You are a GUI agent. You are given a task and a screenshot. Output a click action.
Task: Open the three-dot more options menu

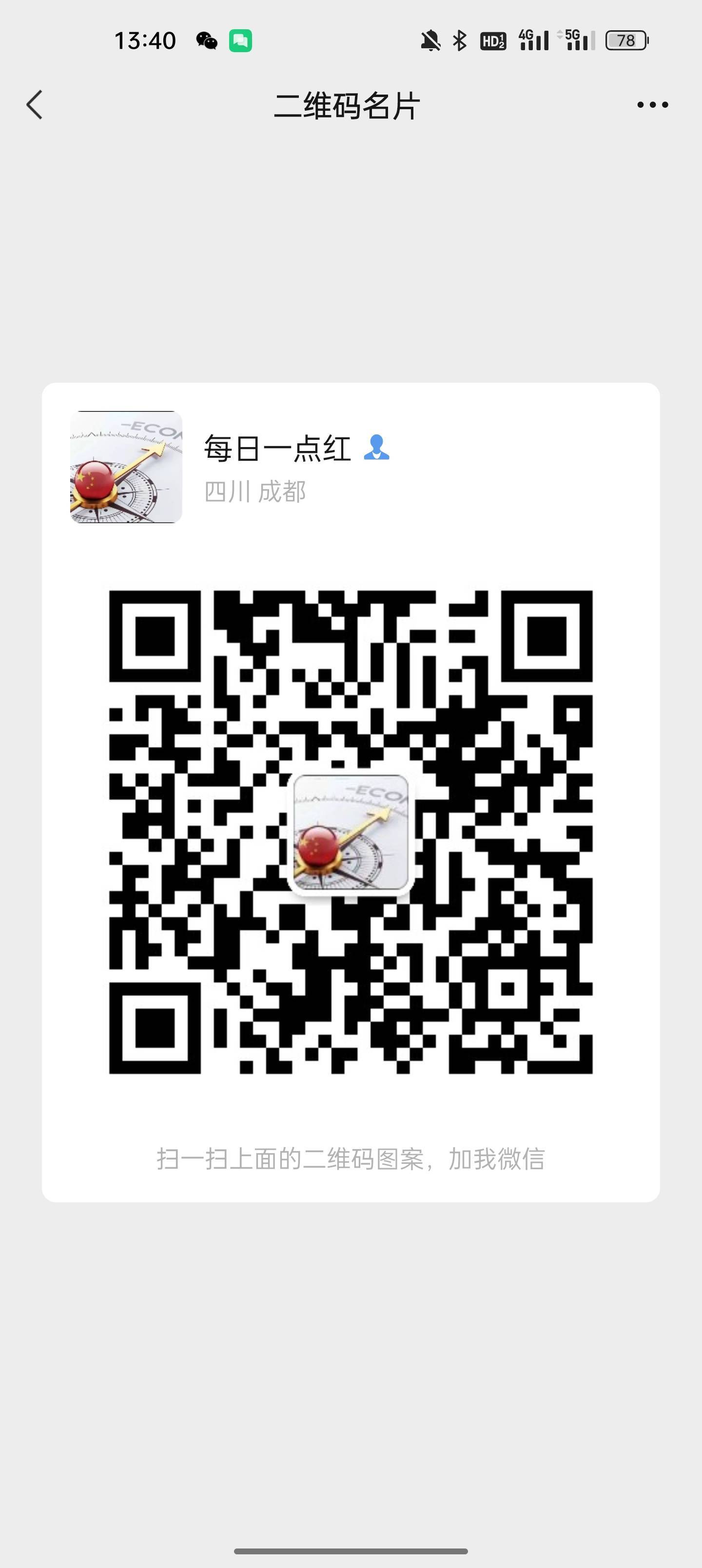point(652,105)
